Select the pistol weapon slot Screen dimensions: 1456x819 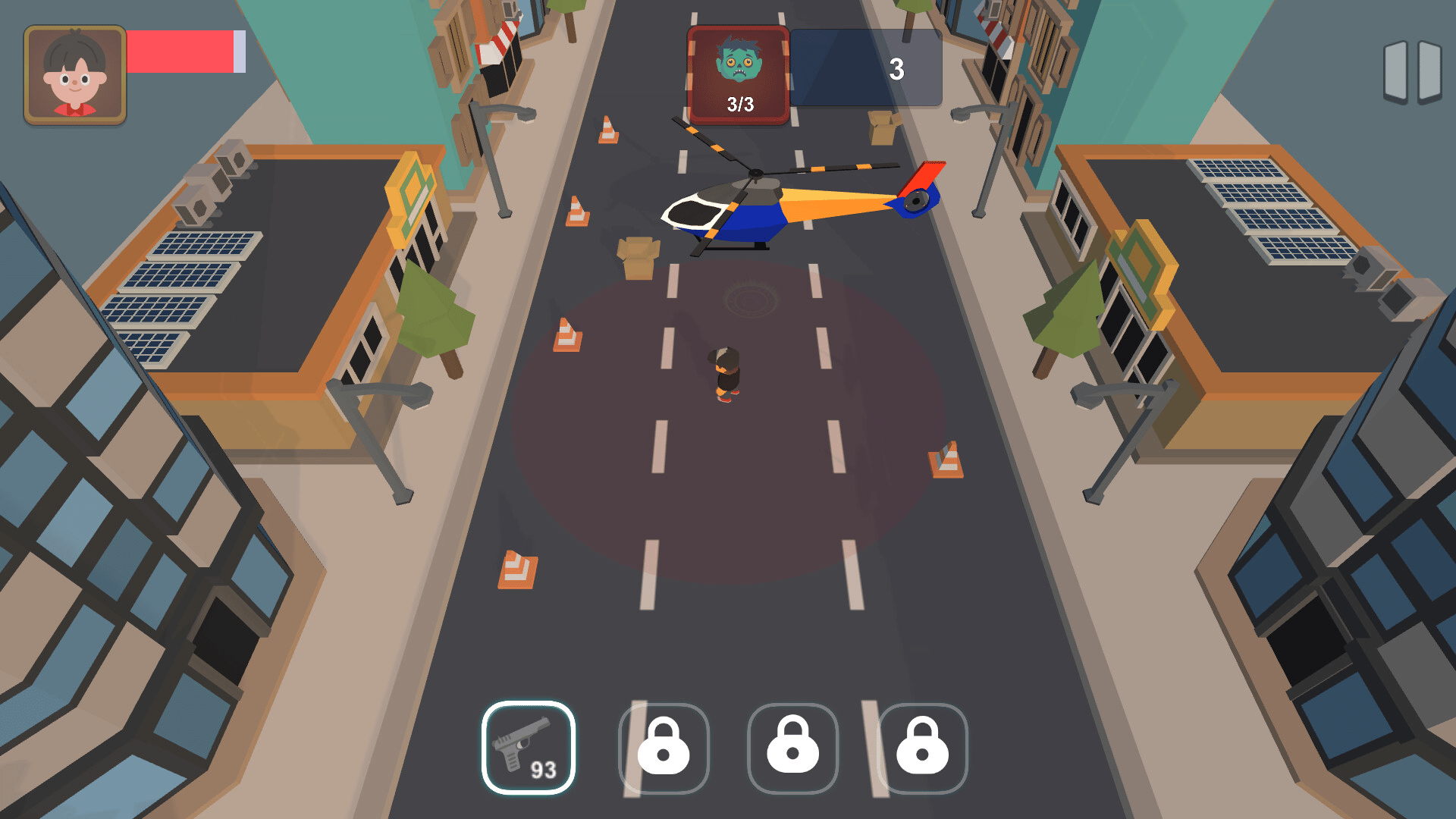coord(529,748)
